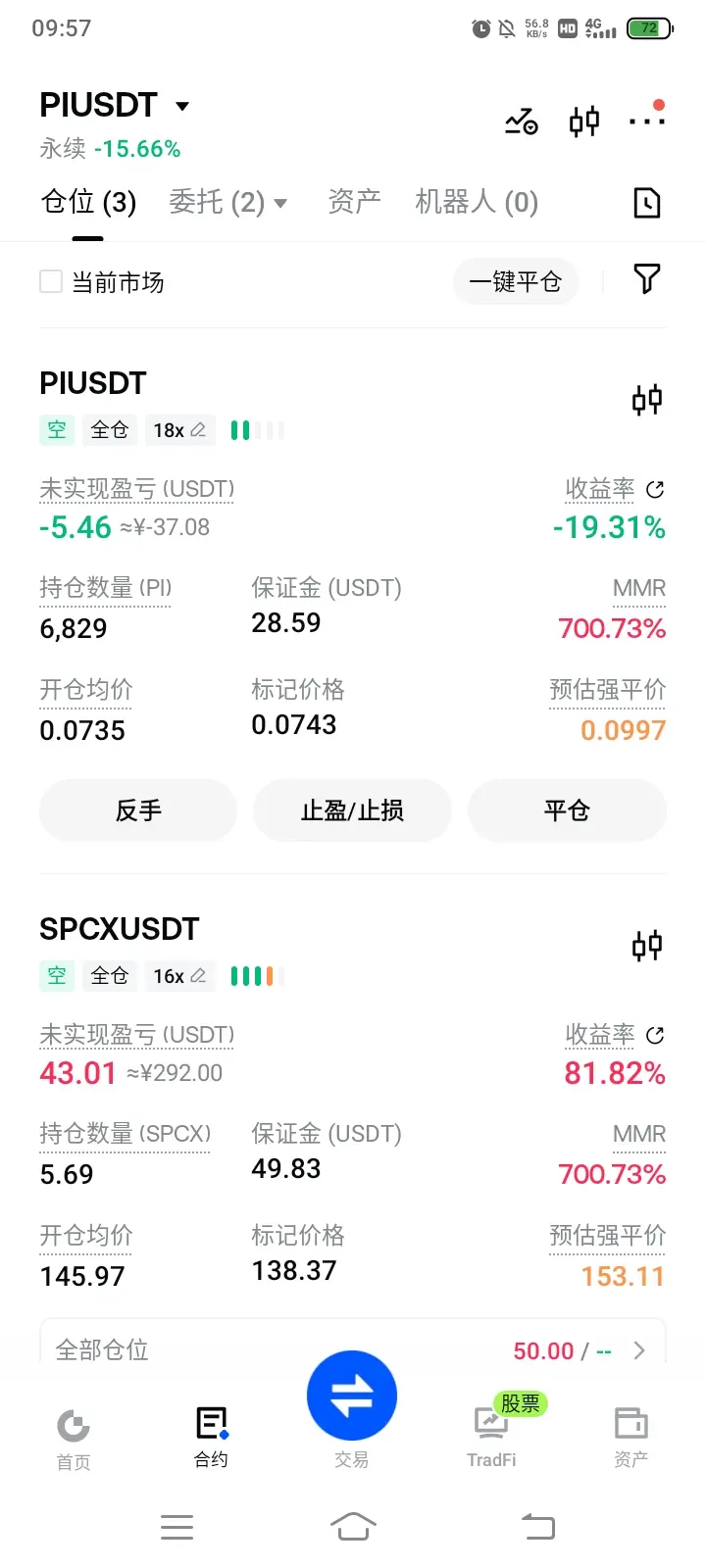The height and width of the screenshot is (1568, 706).
Task: Open chart icon beside SPCXUSDT position
Action: coord(647,946)
